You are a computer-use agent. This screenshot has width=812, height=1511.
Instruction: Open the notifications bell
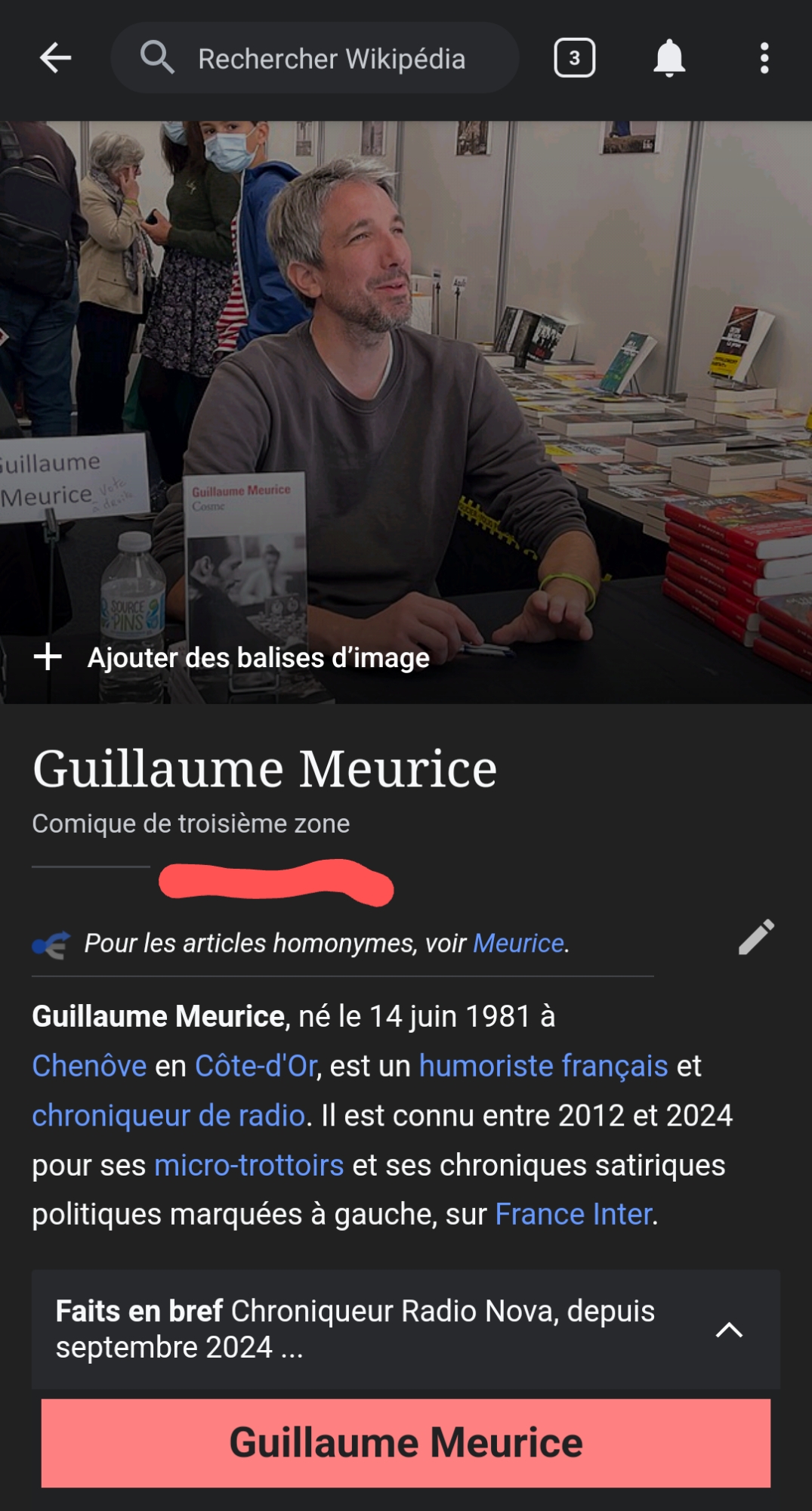click(x=668, y=58)
